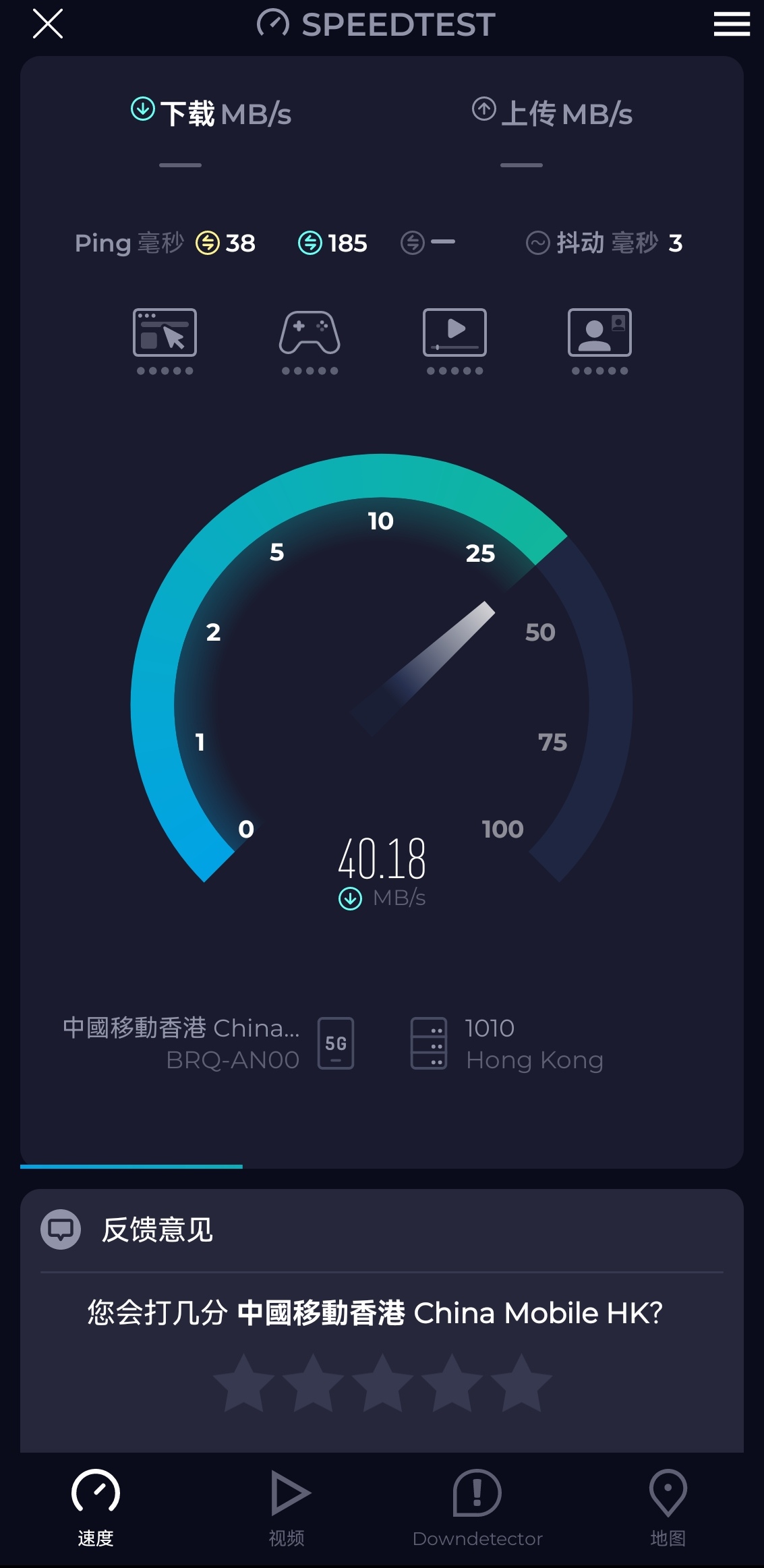Click the jitter wave icon near 抖动

tap(537, 243)
